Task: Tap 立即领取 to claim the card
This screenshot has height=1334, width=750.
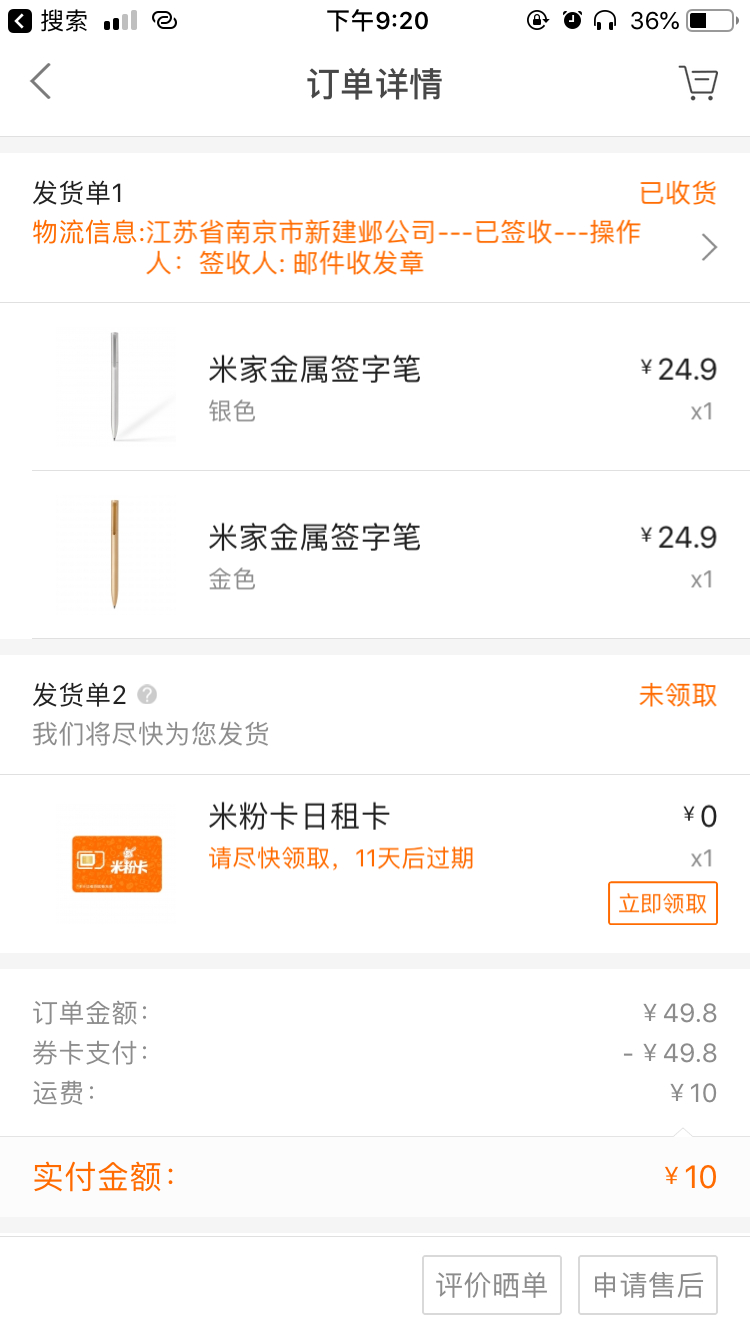Action: click(x=662, y=904)
